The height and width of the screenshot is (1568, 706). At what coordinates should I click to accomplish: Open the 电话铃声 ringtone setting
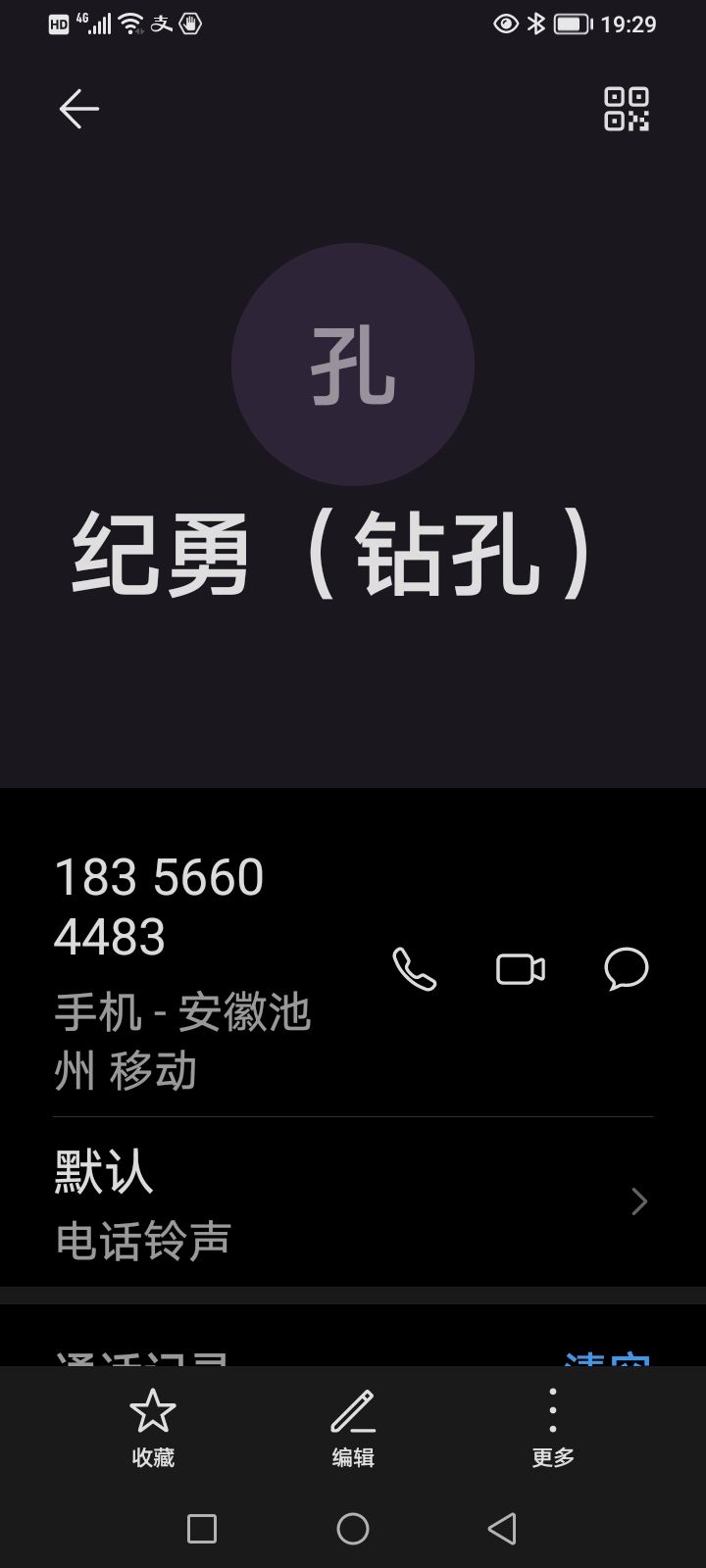pyautogui.click(x=353, y=1201)
